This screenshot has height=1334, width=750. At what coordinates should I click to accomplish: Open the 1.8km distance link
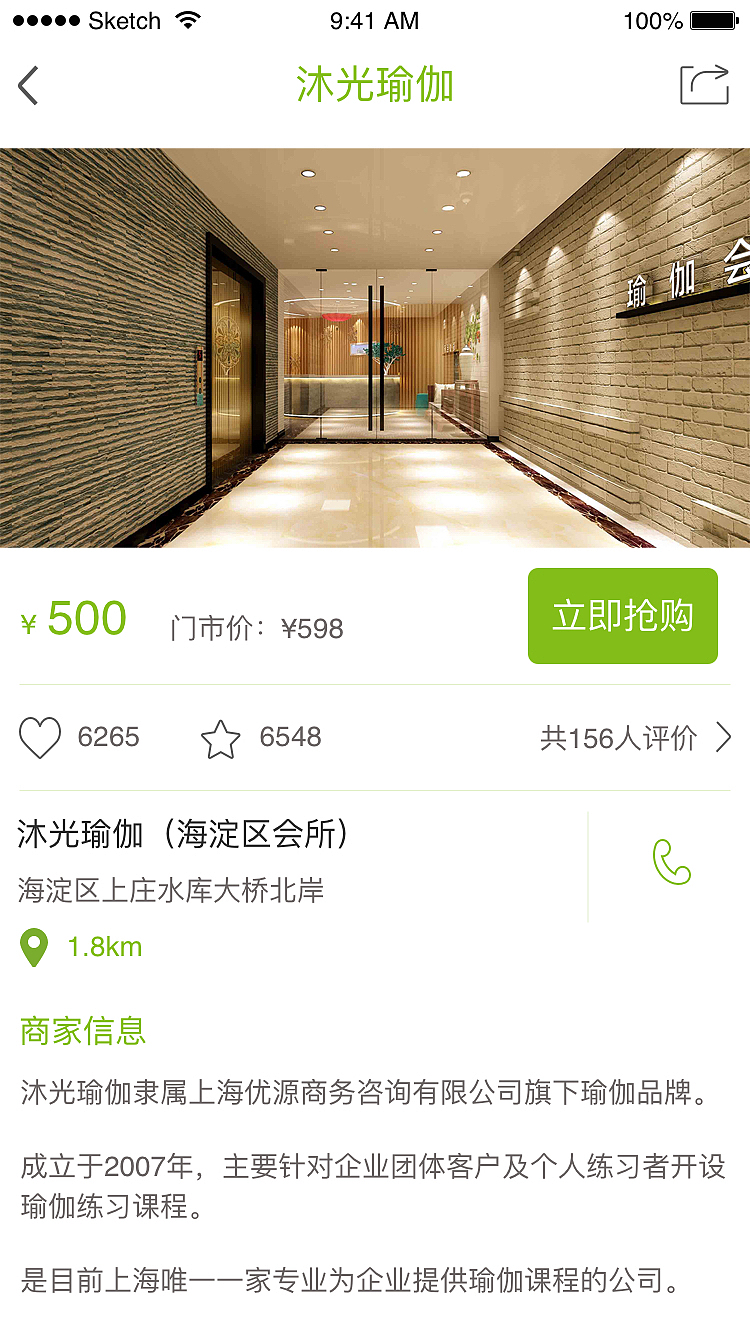tap(104, 946)
